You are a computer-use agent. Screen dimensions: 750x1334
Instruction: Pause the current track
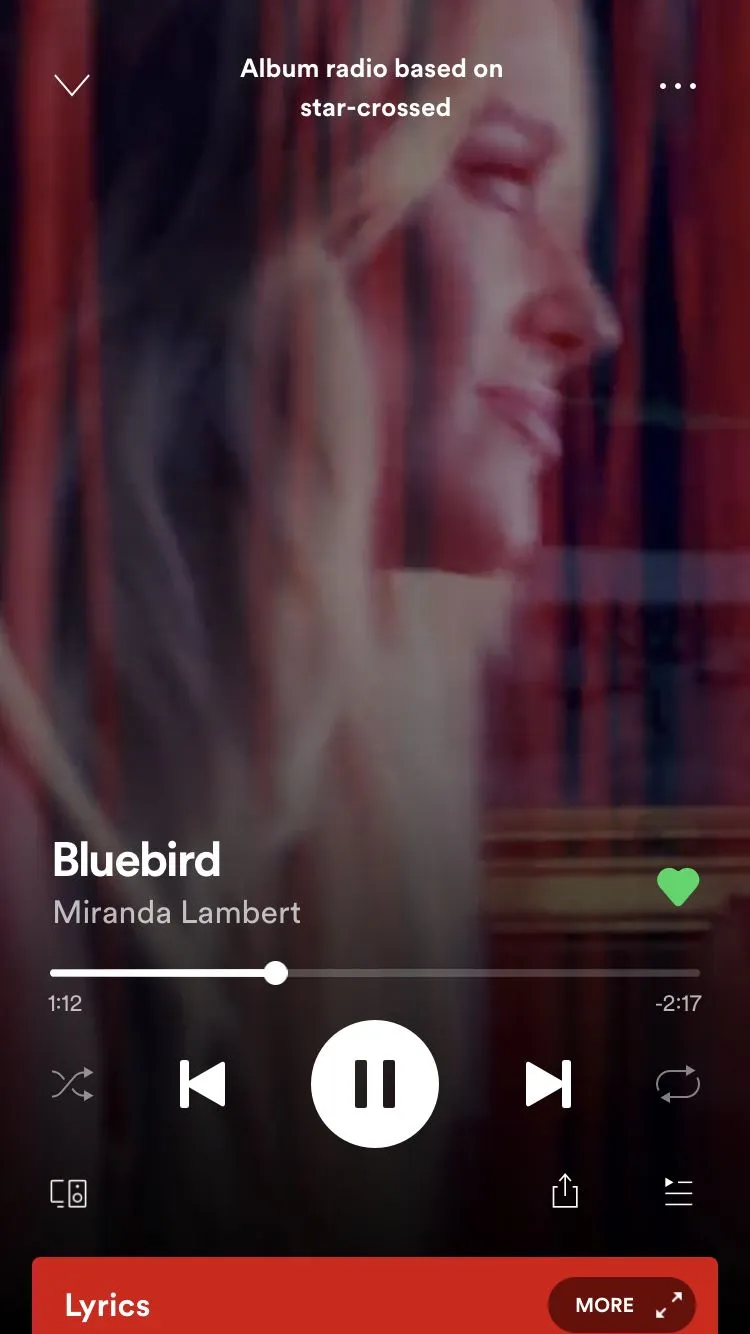(x=375, y=1084)
